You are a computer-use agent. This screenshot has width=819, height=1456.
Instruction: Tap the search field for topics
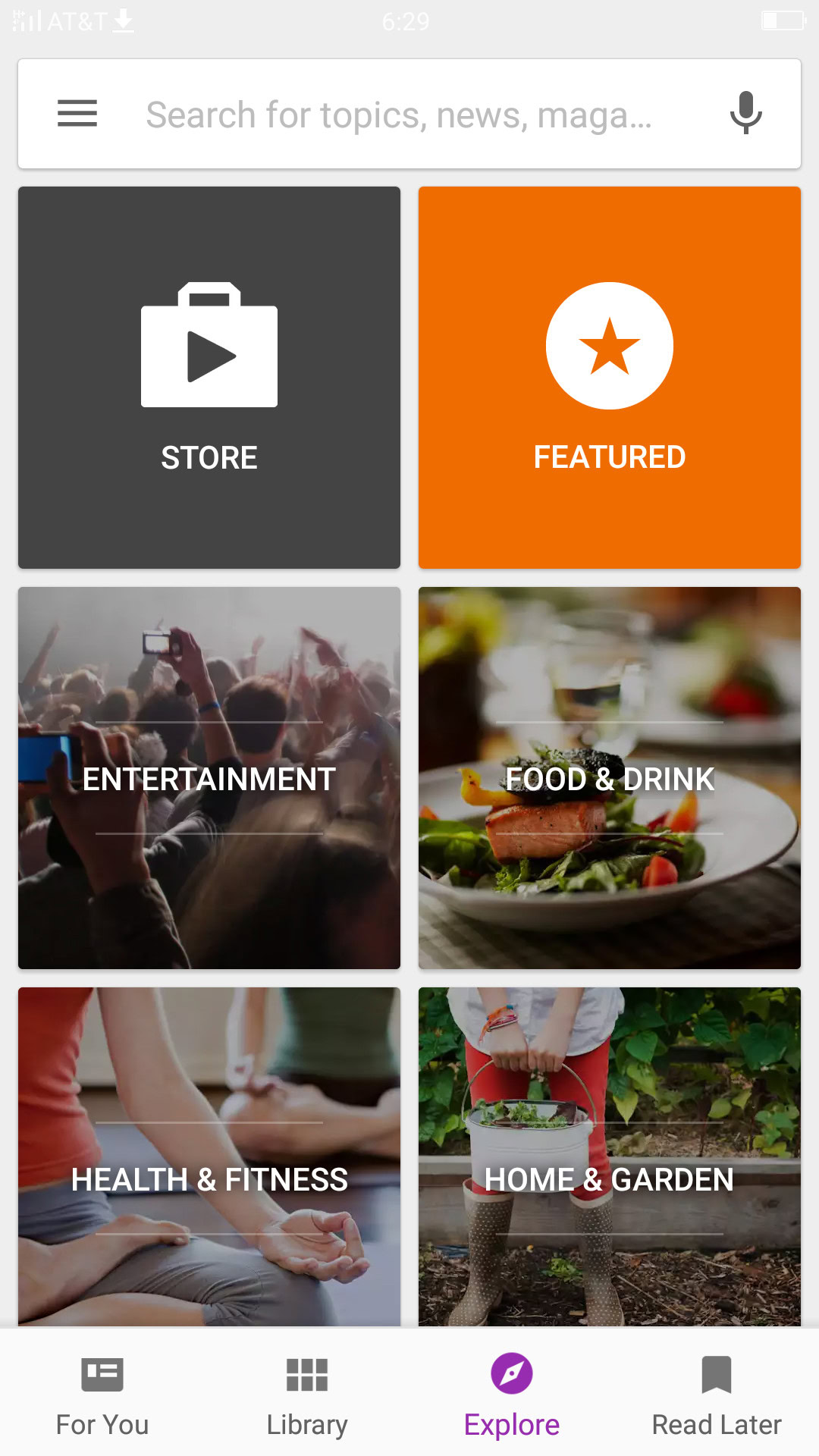click(399, 115)
